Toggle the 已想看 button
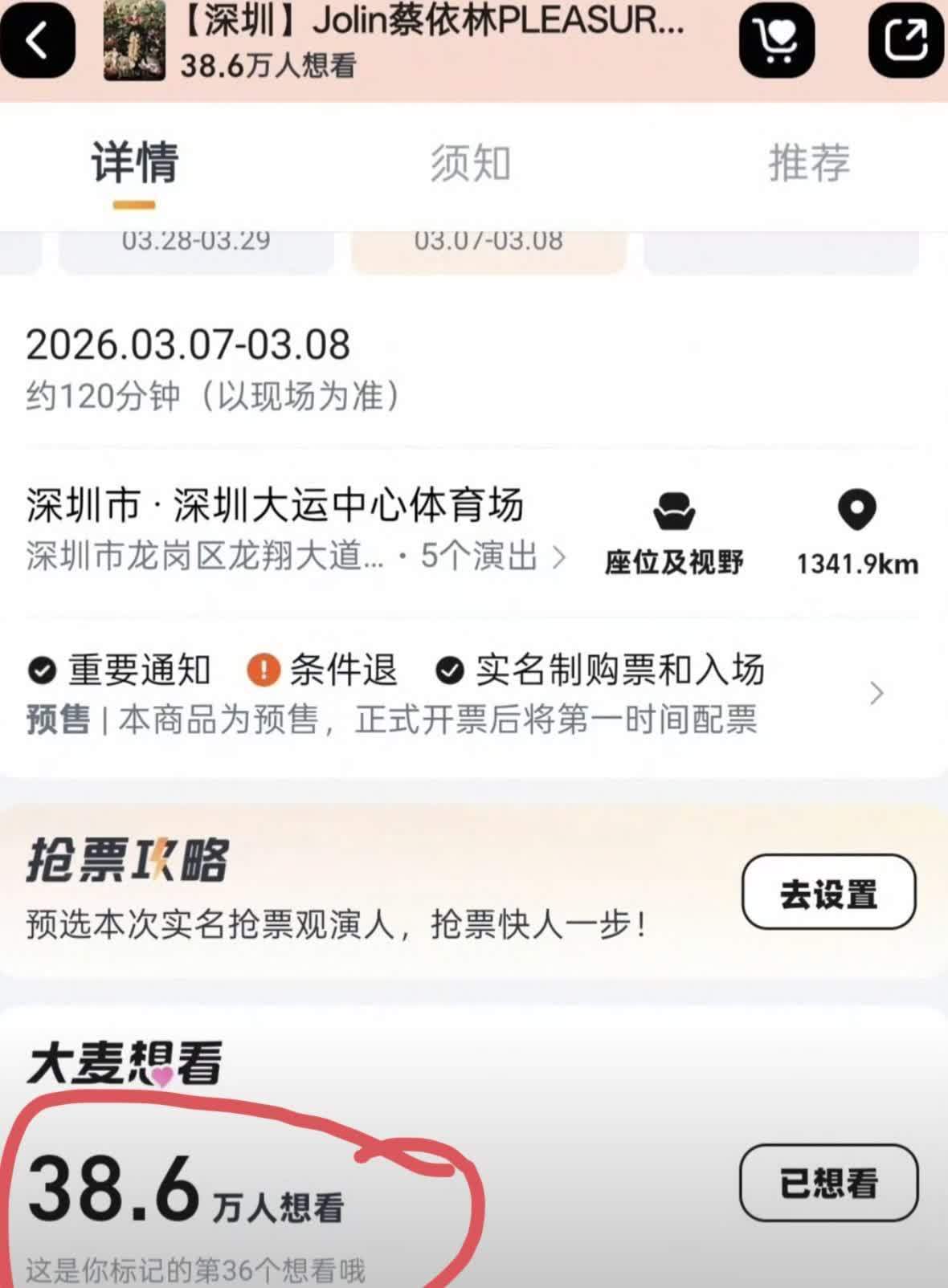This screenshot has height=1288, width=948. coord(828,1183)
